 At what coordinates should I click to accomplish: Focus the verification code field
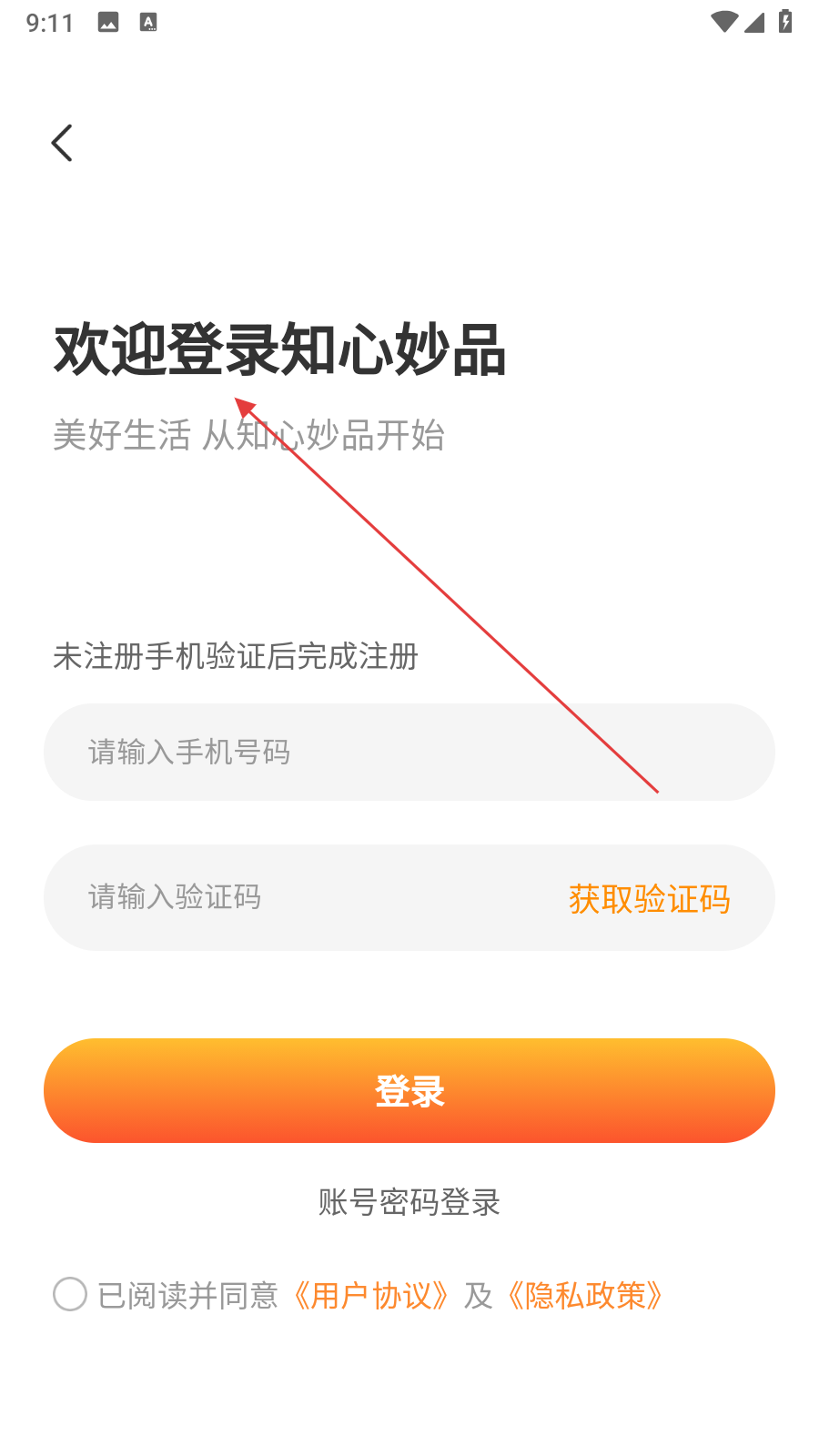[x=300, y=897]
